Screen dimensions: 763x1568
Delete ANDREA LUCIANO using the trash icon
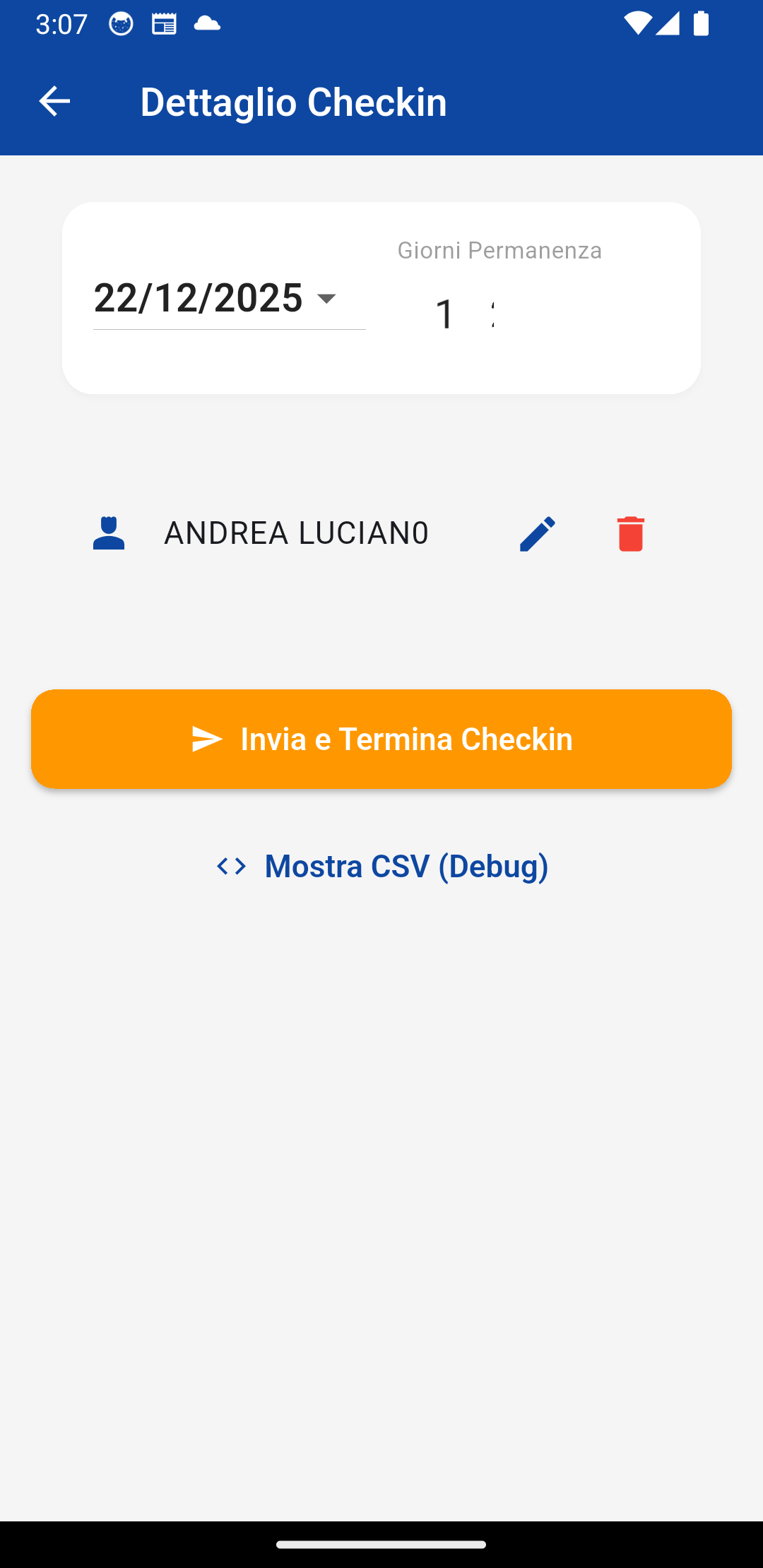(x=631, y=533)
